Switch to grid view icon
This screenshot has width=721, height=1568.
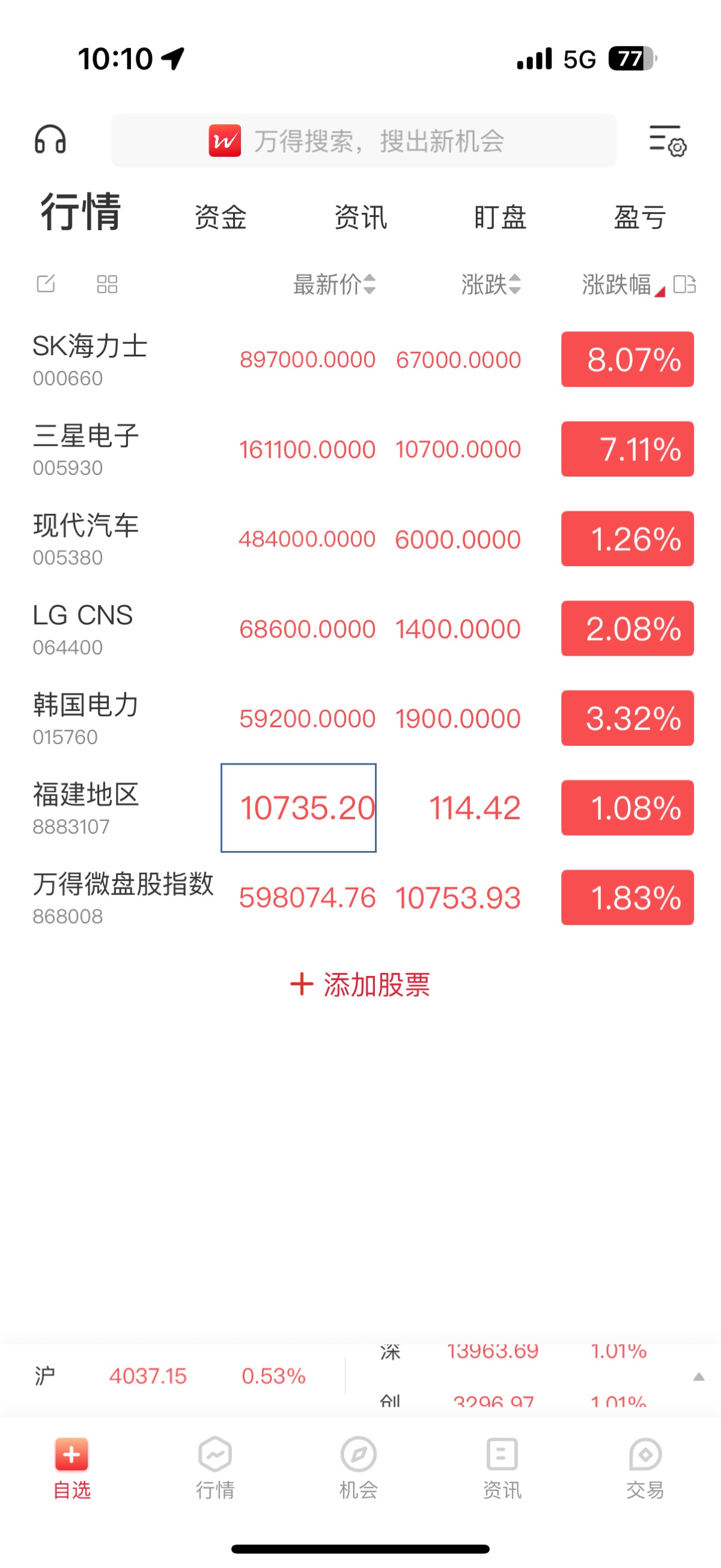[107, 284]
